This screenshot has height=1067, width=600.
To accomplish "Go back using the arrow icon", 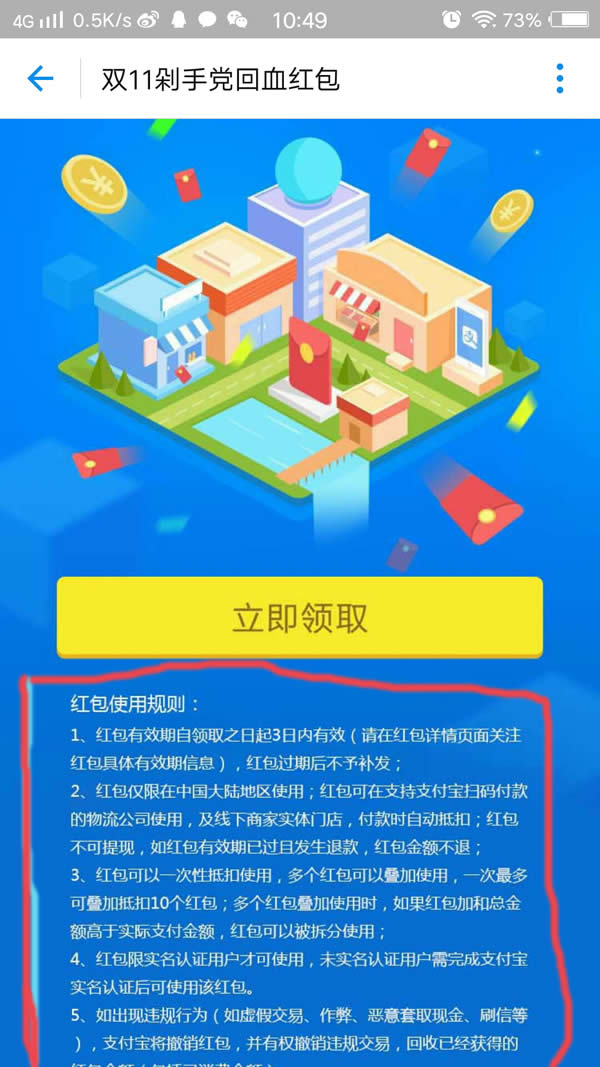I will pos(40,79).
